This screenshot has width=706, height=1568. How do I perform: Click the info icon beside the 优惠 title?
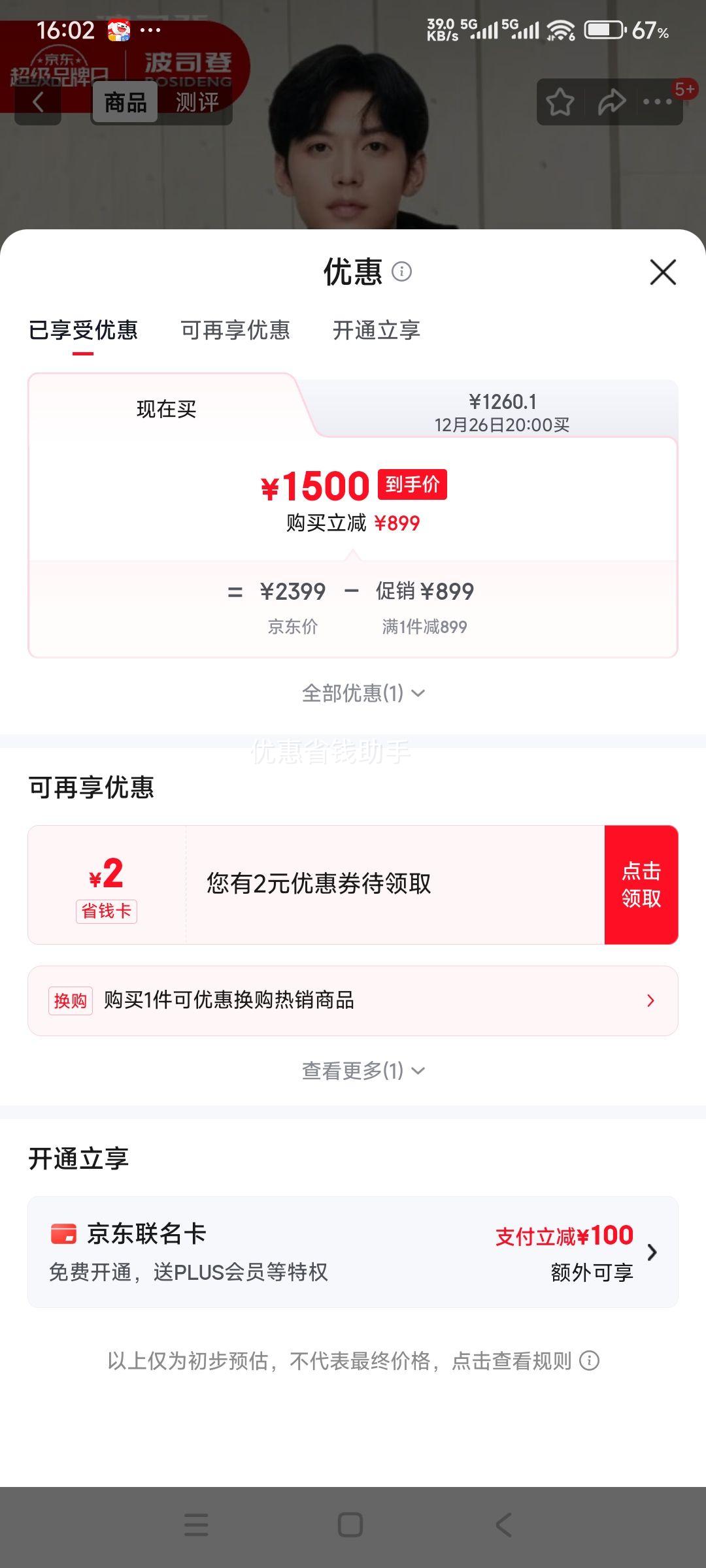pyautogui.click(x=403, y=272)
